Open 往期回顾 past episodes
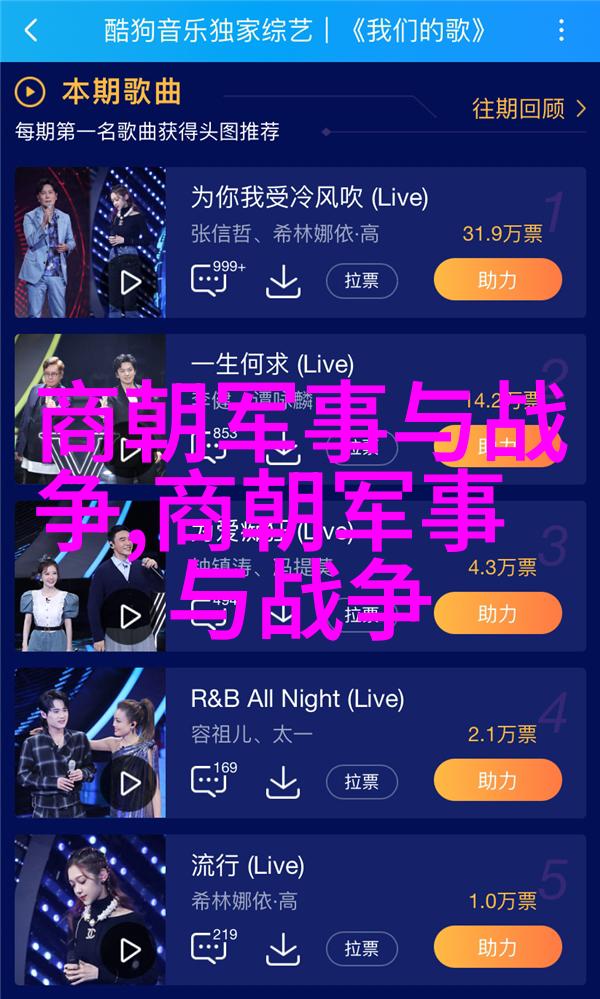 point(529,109)
